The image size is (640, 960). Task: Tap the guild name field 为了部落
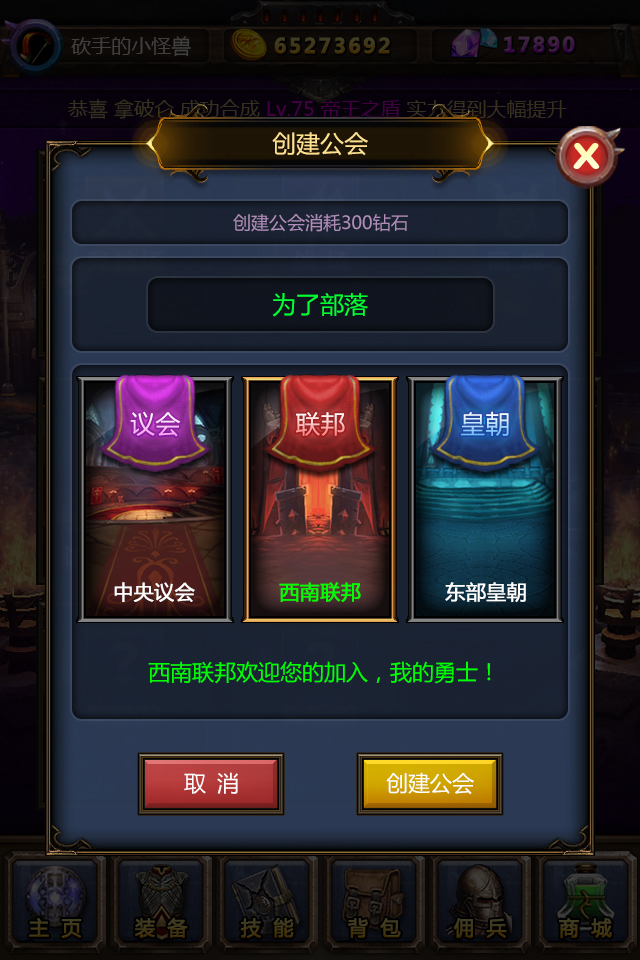click(x=320, y=305)
